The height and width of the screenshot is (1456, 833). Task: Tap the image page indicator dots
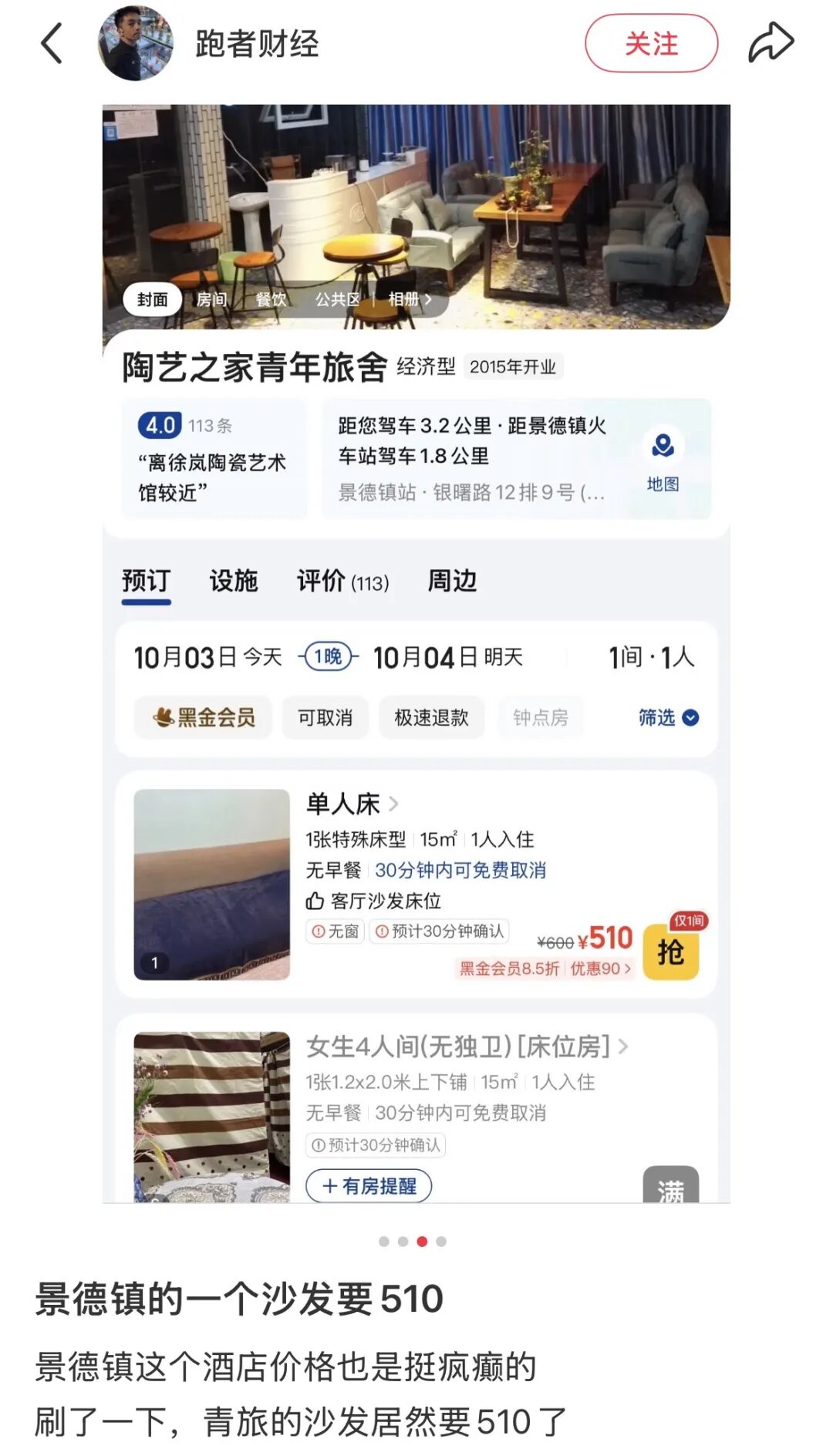coord(413,1241)
